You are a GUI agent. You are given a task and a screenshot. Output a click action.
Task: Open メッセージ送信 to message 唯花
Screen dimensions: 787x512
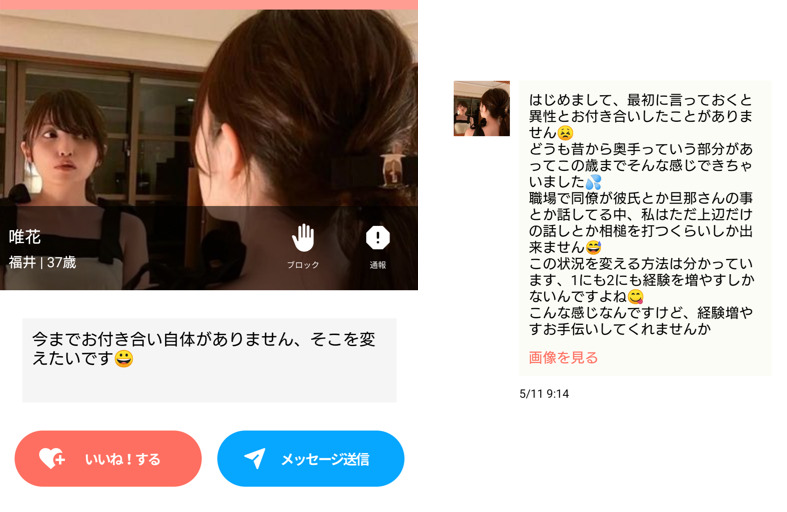(x=310, y=459)
